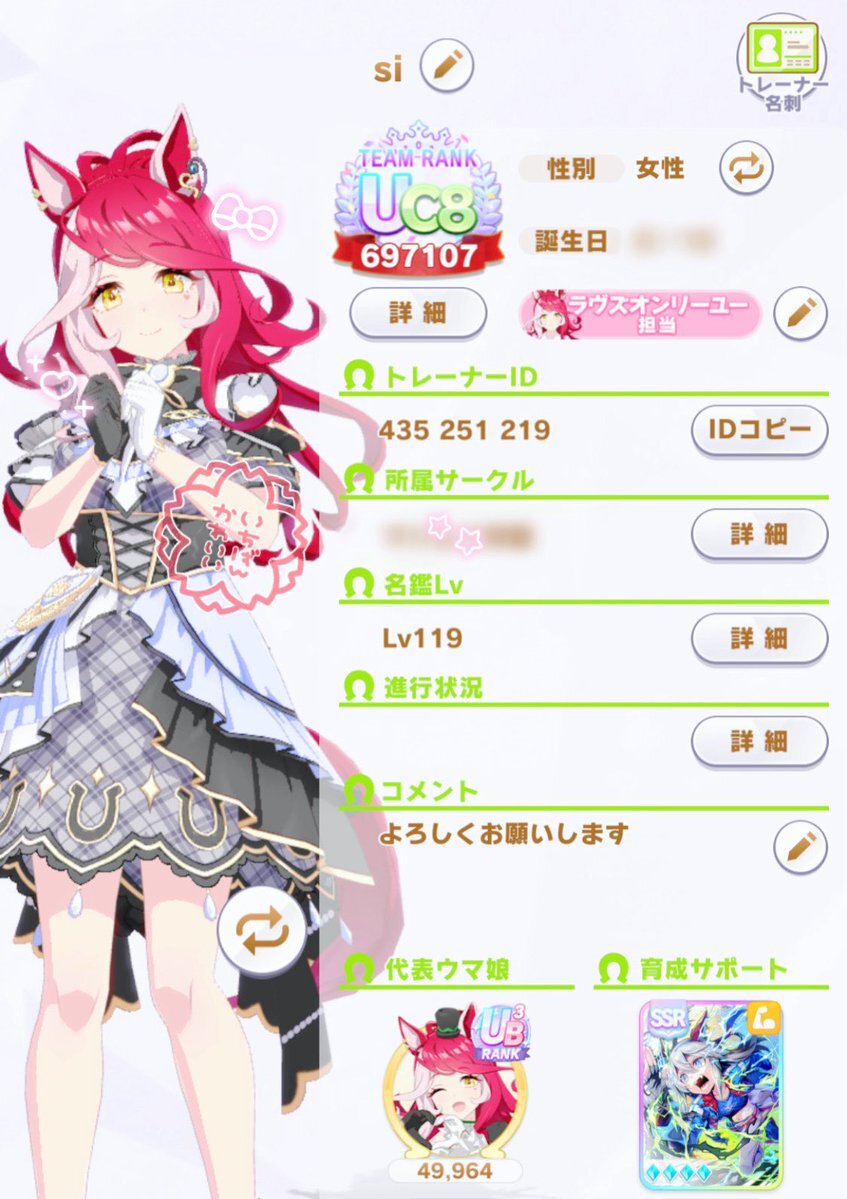Copy trainer ID with IDコピー

759,431
